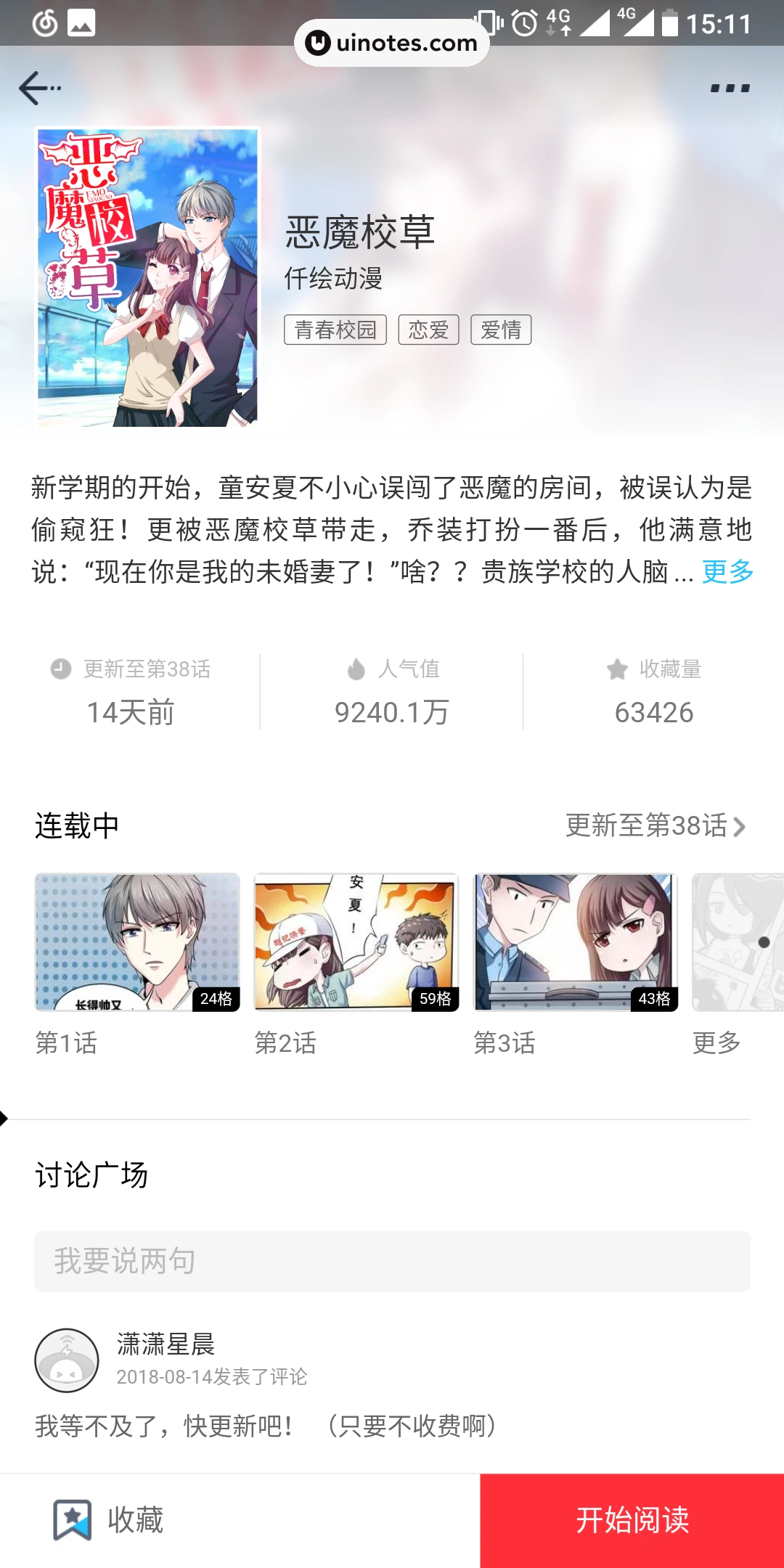Go back using the arrow icon
The image size is (784, 1568).
(38, 89)
